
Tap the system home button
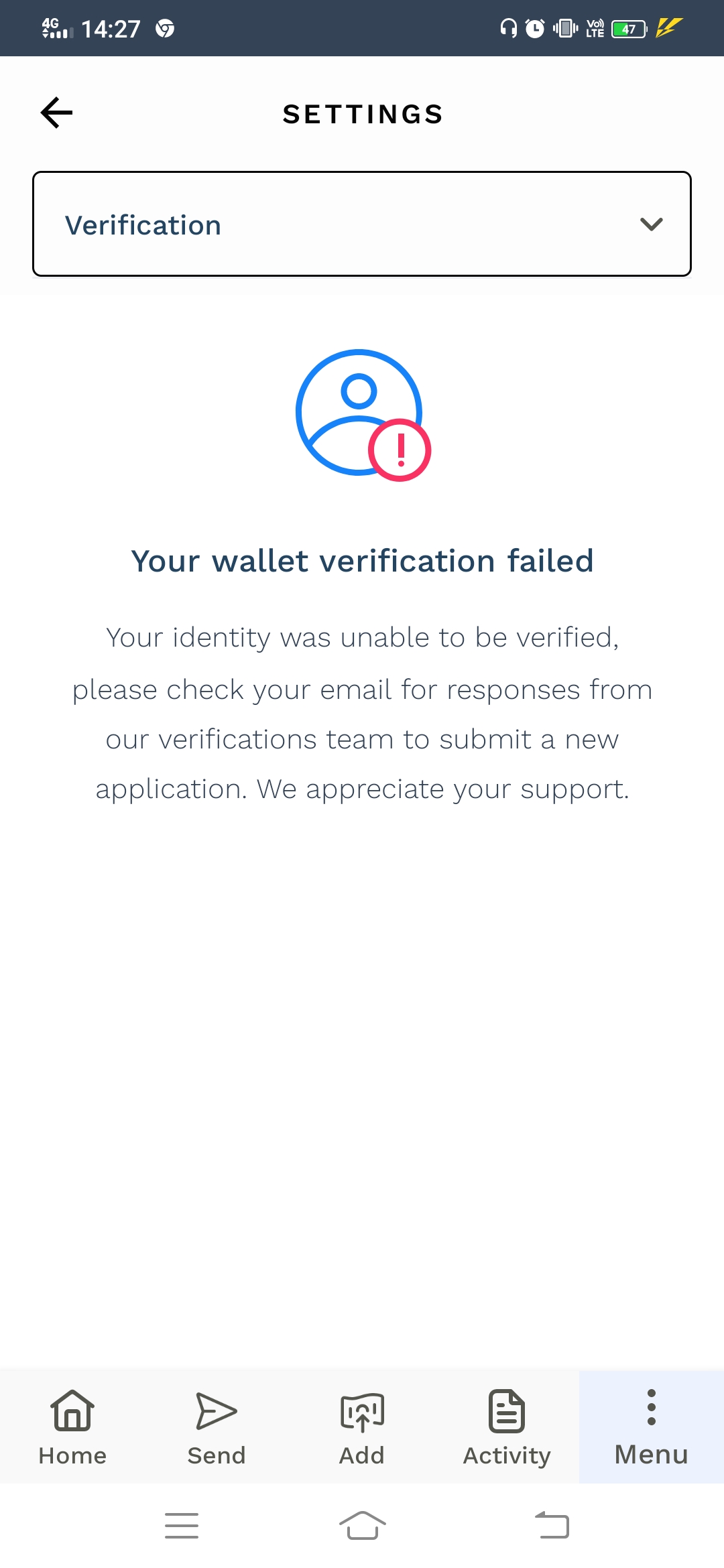click(x=363, y=1526)
